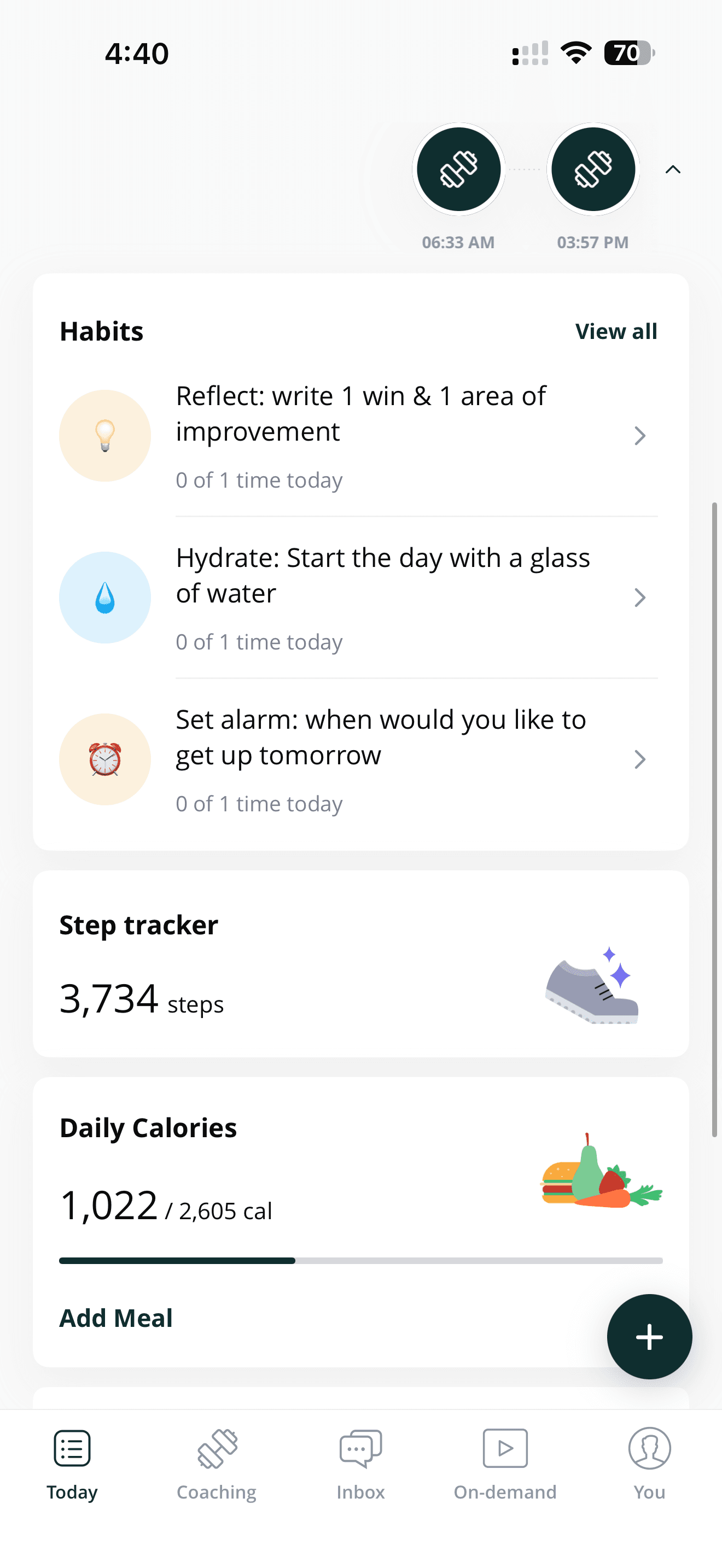Viewport: 722px width, 1568px height.
Task: Open the 06:33 AM workout dumbbell icon
Action: tap(458, 170)
